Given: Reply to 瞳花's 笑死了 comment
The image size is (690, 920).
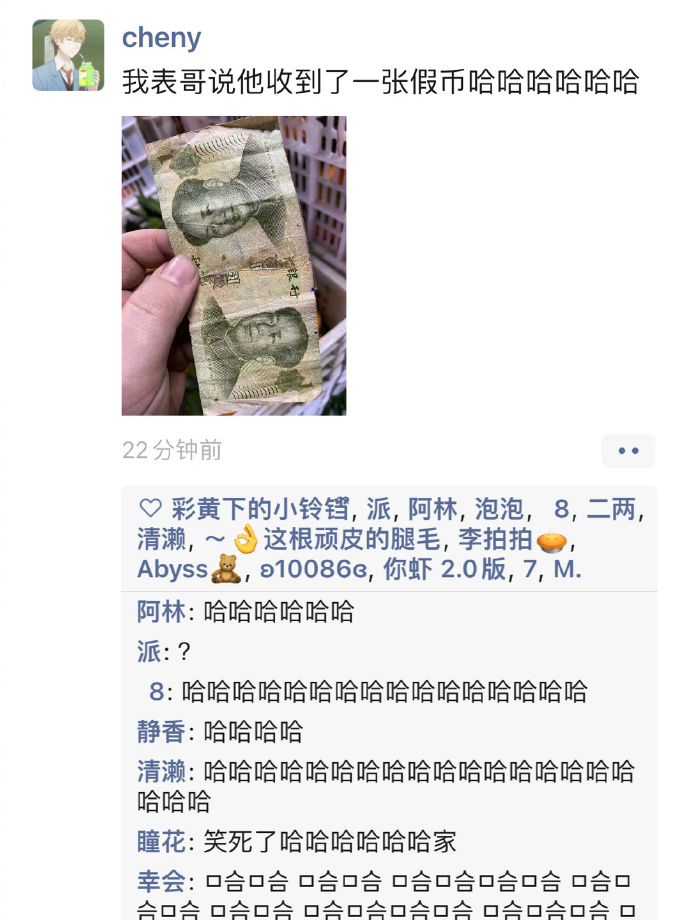Looking at the screenshot, I should (330, 842).
